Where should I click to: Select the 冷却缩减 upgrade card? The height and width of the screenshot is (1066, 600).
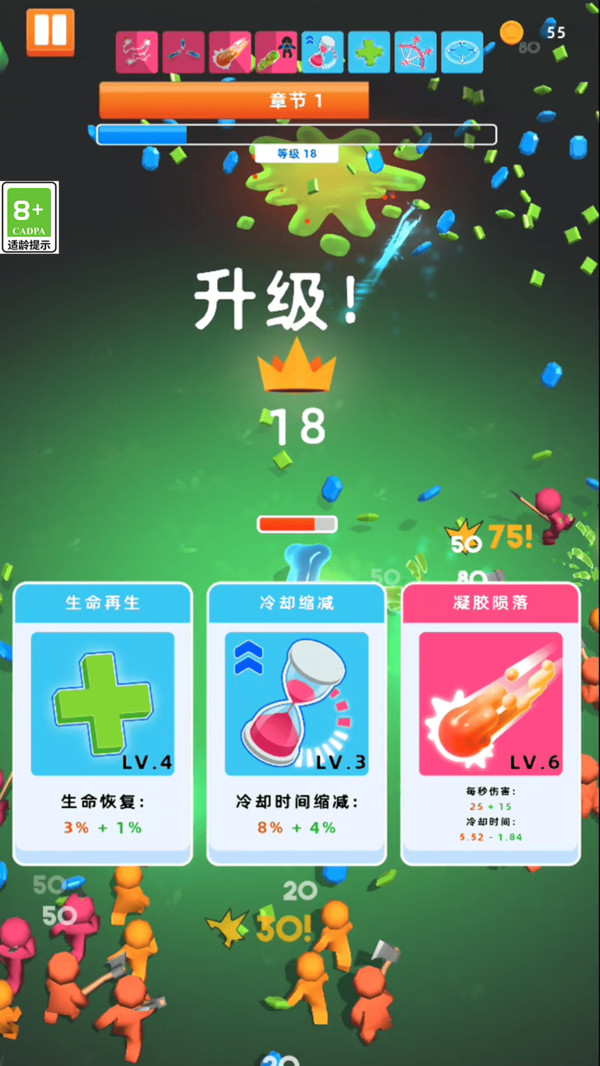[296, 722]
